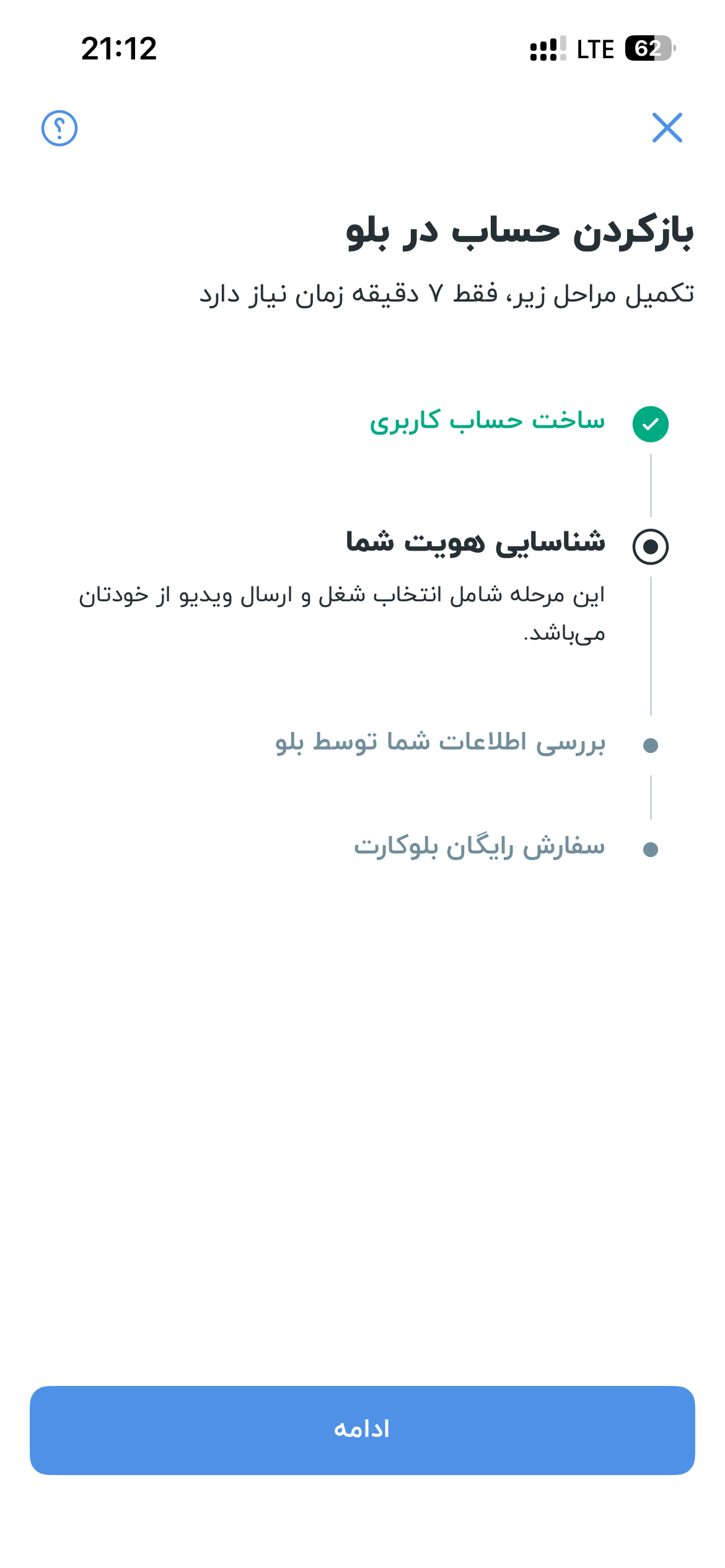The image size is (725, 1568).
Task: Tap the ادامه continue button
Action: point(362,1430)
